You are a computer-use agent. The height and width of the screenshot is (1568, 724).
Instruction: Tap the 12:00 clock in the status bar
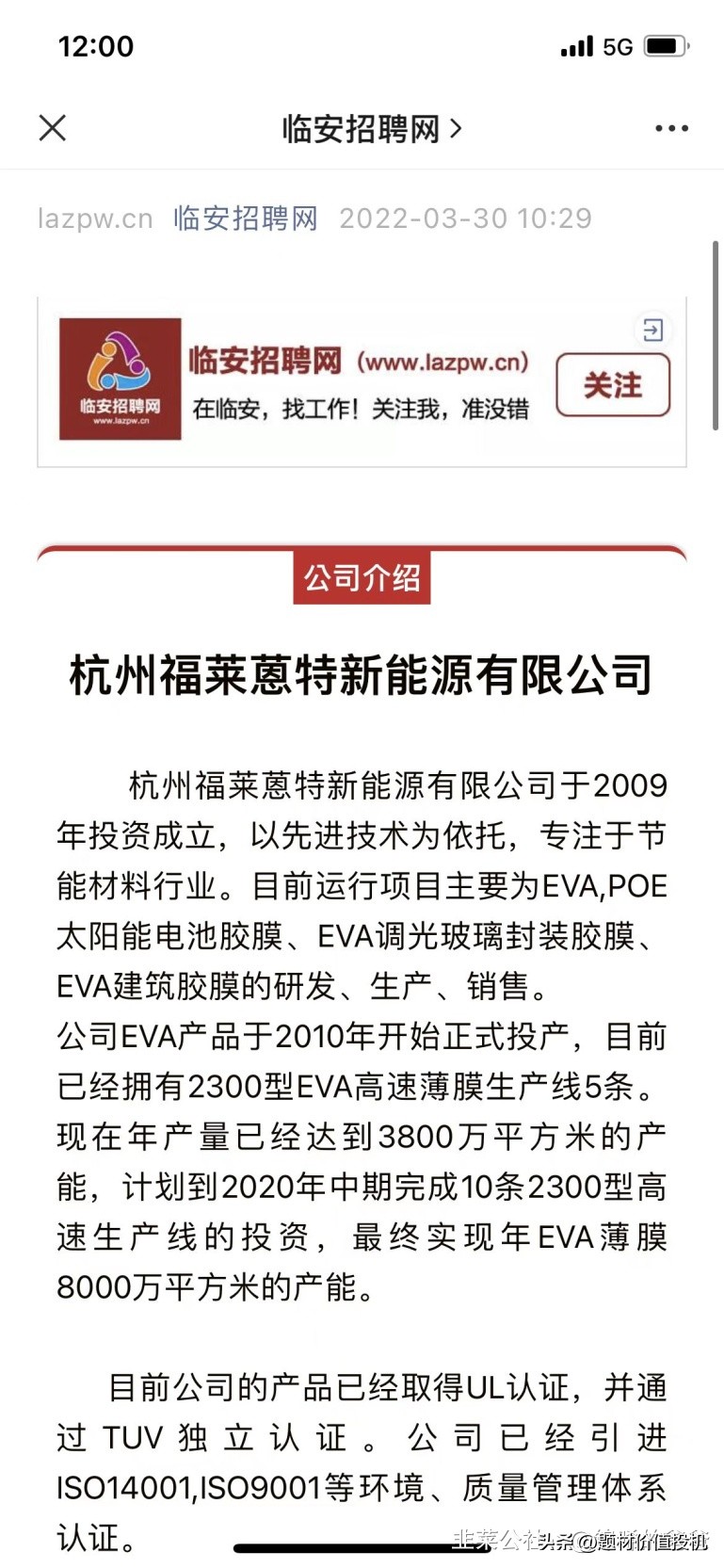(98, 45)
